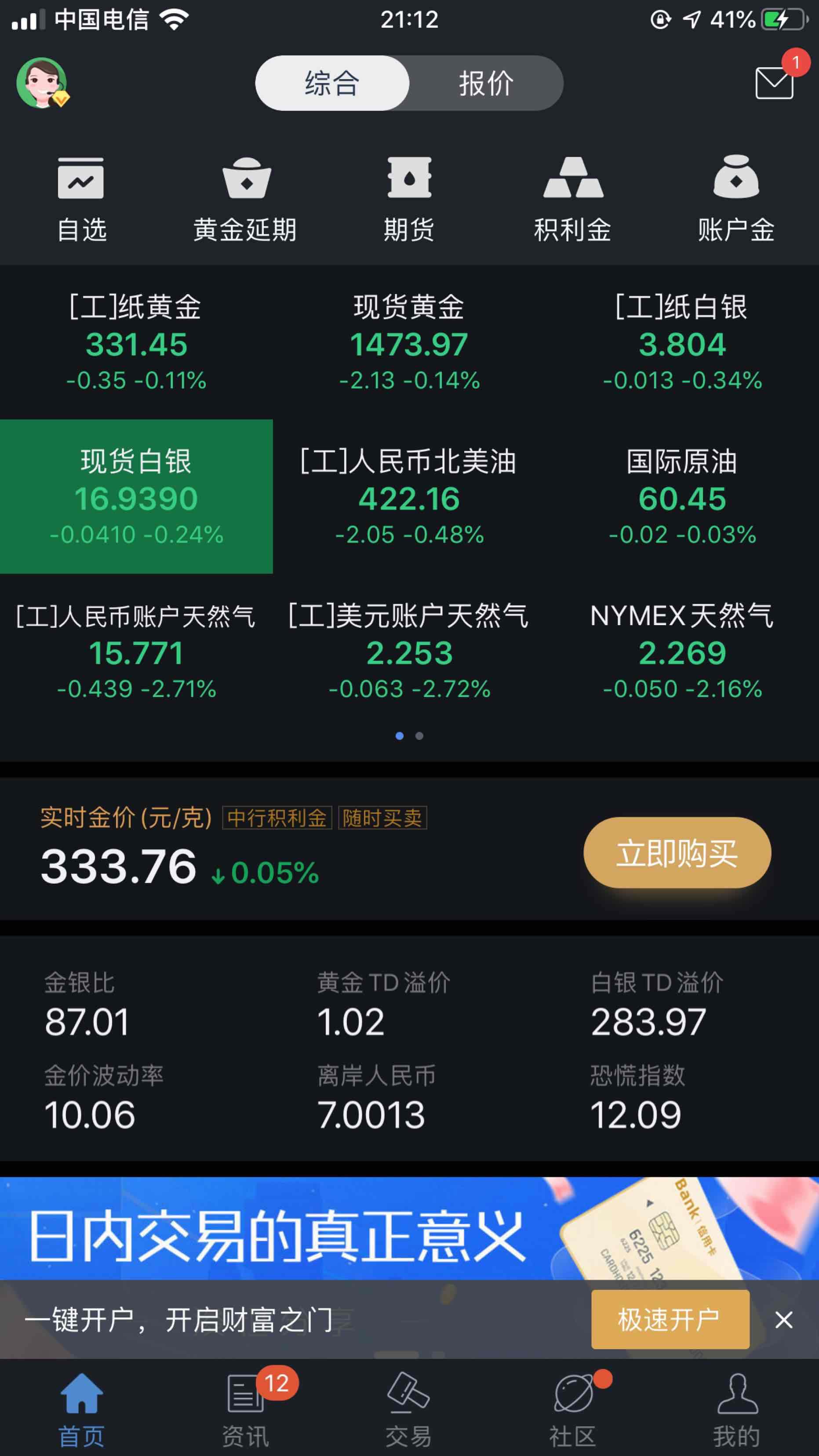View 国际原油 quote

[x=682, y=496]
